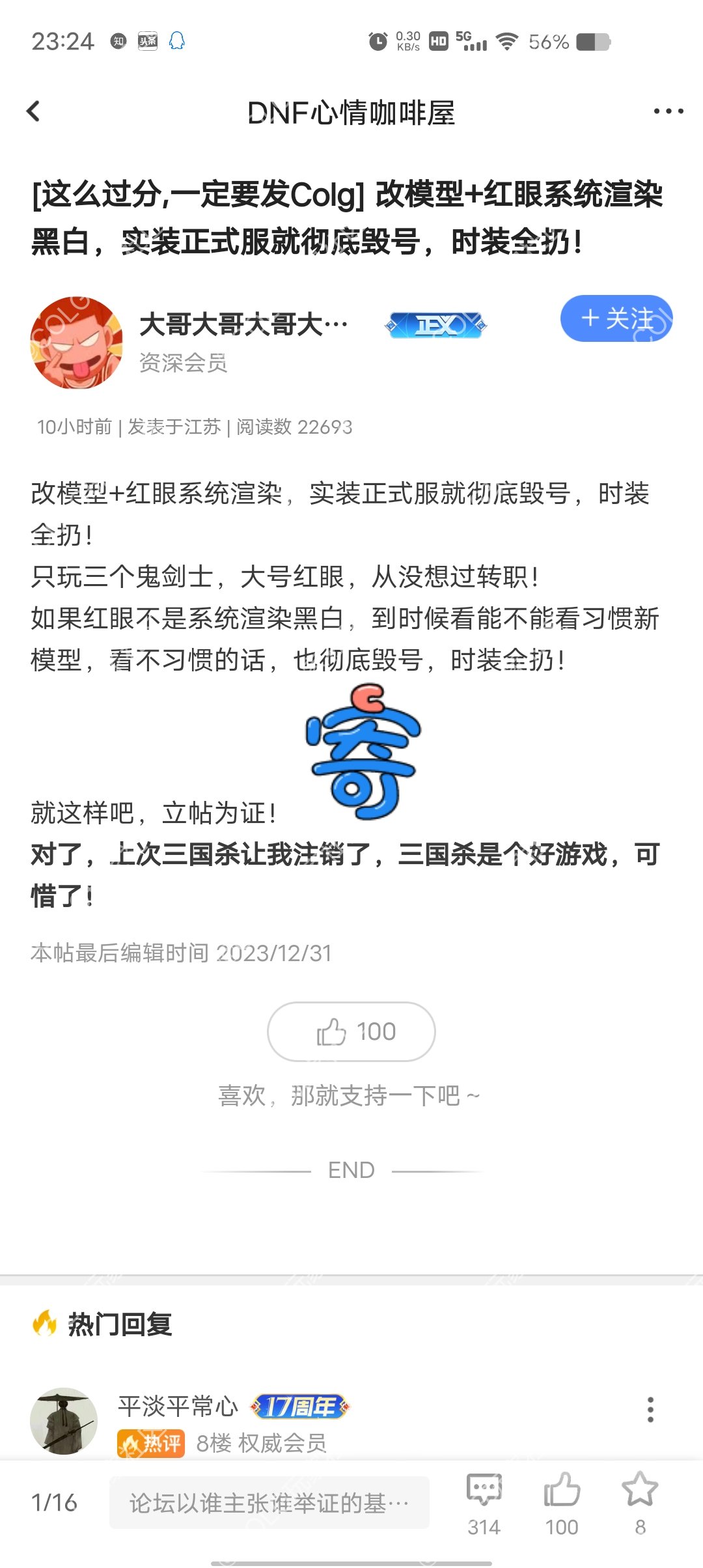The image size is (703, 1568).
Task: Like the post using the 100 thumbs-up button
Action: (x=351, y=1031)
